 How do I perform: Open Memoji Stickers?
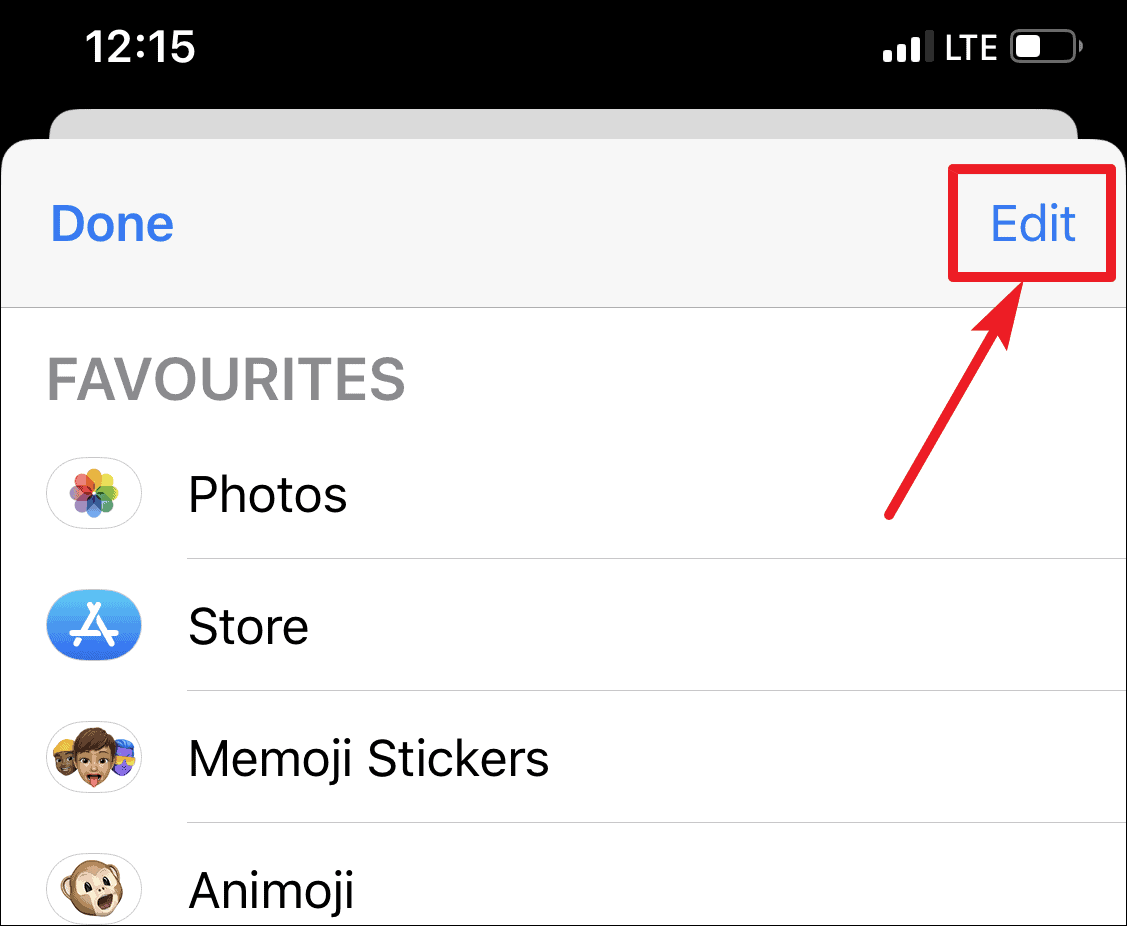coord(564,757)
